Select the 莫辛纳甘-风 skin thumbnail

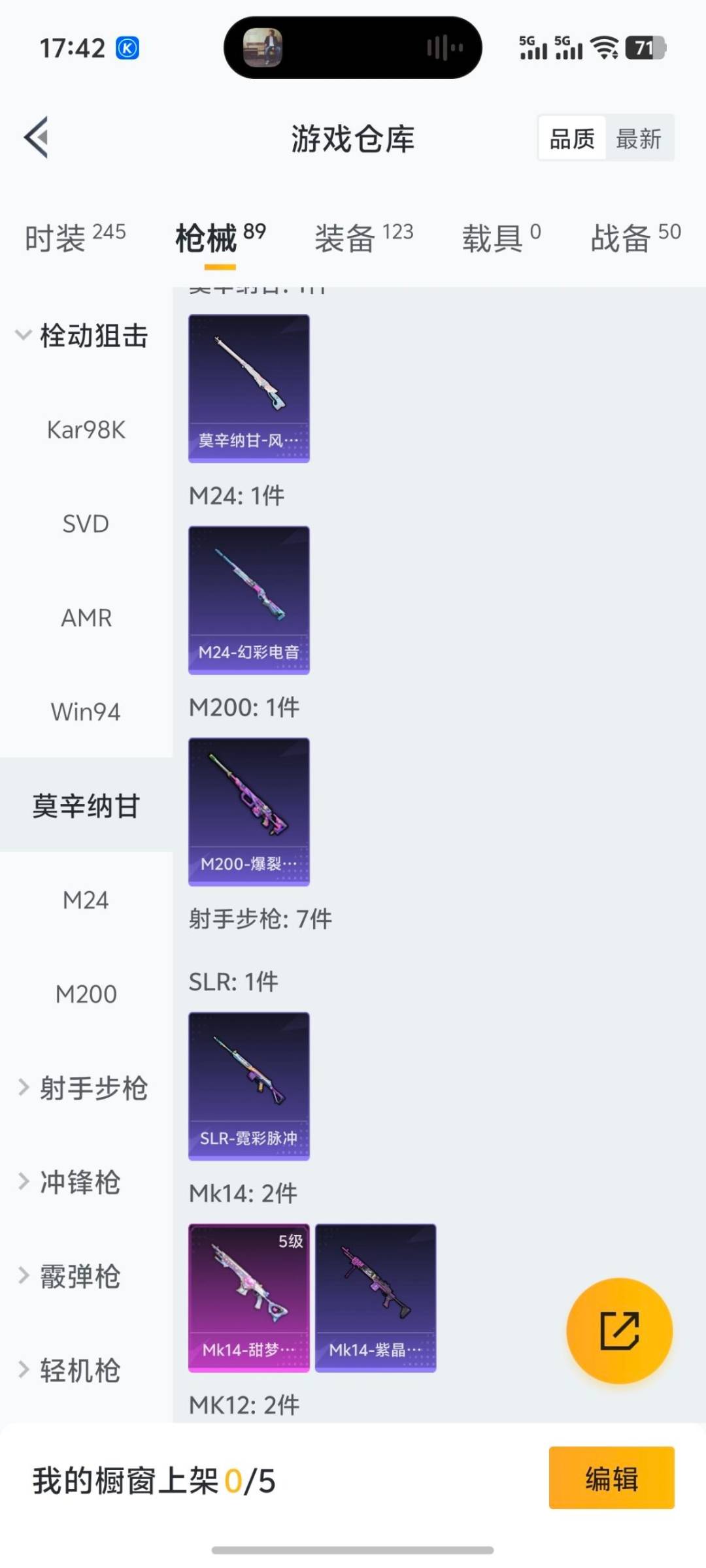(x=248, y=389)
